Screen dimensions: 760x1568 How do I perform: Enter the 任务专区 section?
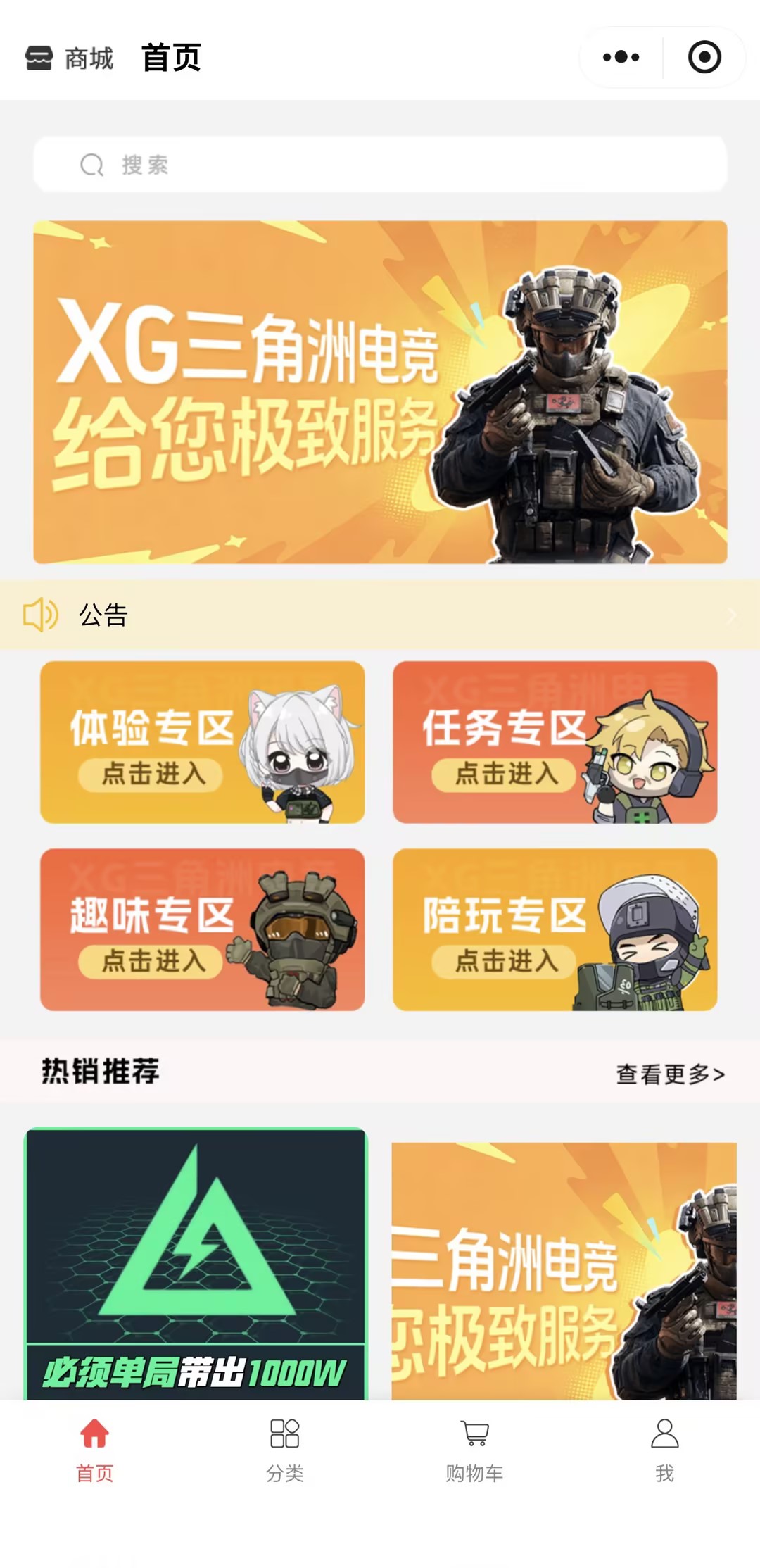[555, 742]
